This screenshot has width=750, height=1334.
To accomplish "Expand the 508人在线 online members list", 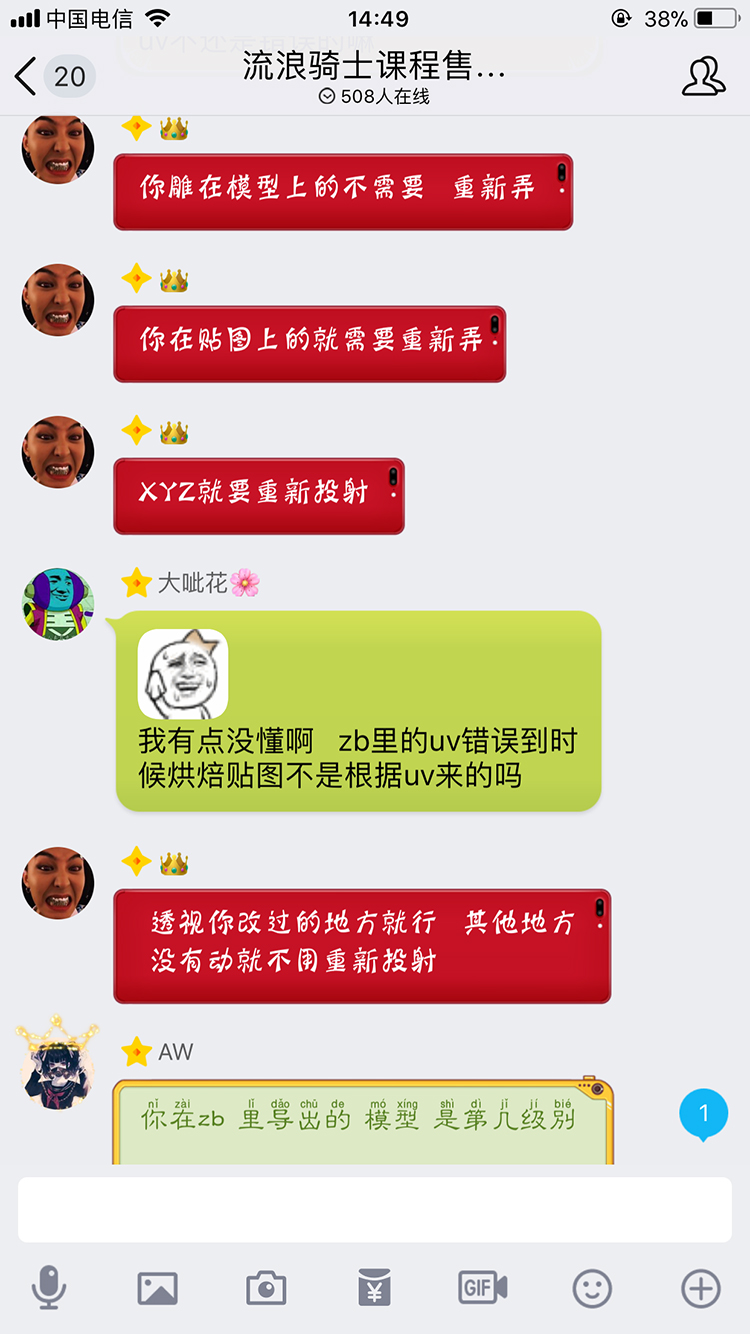I will [x=374, y=97].
